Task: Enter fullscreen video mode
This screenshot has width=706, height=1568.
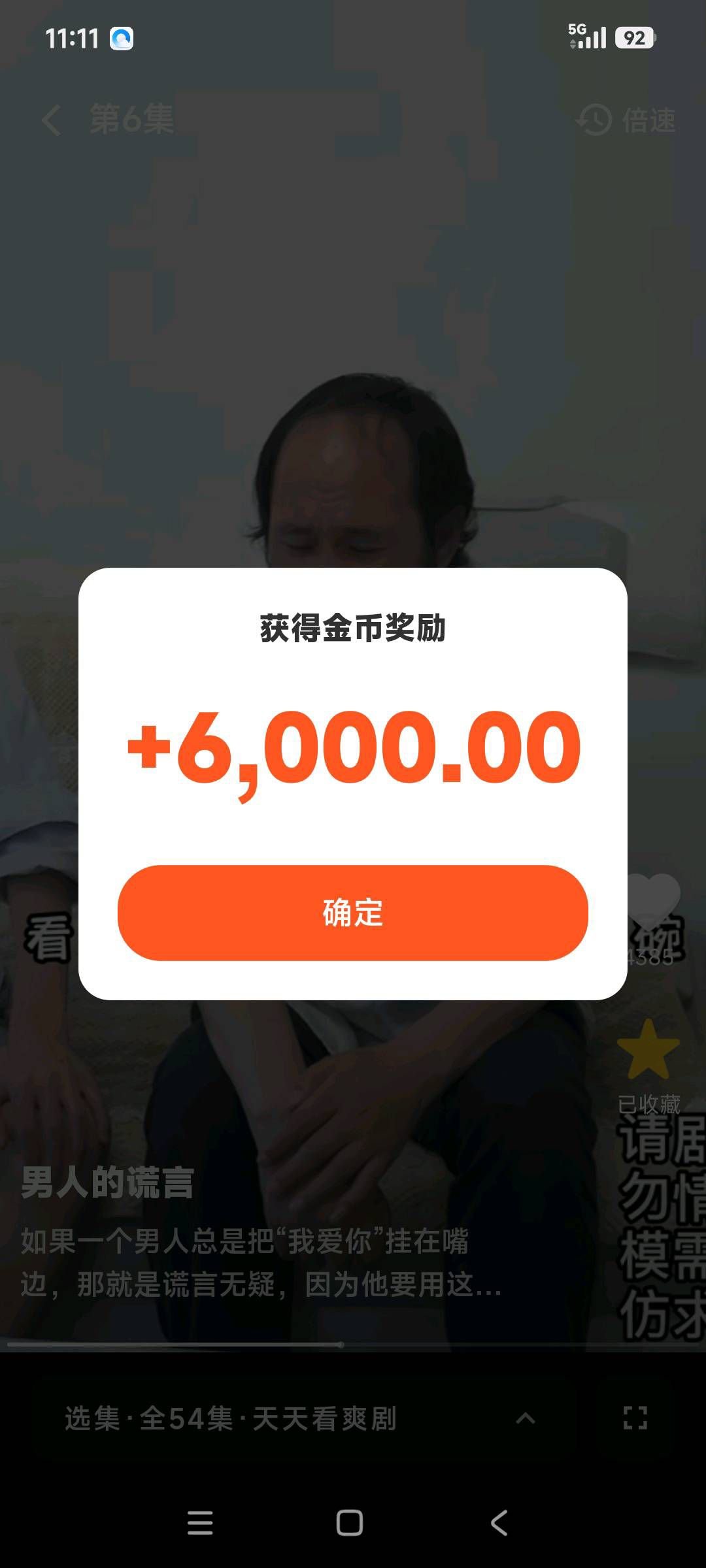Action: (635, 1418)
